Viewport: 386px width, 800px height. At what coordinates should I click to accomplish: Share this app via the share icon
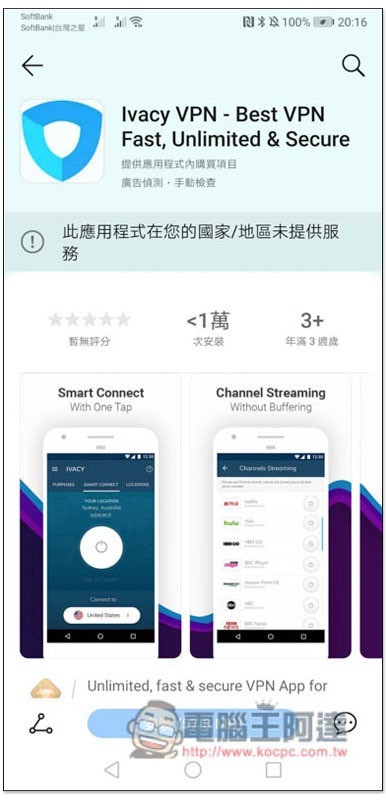(41, 723)
